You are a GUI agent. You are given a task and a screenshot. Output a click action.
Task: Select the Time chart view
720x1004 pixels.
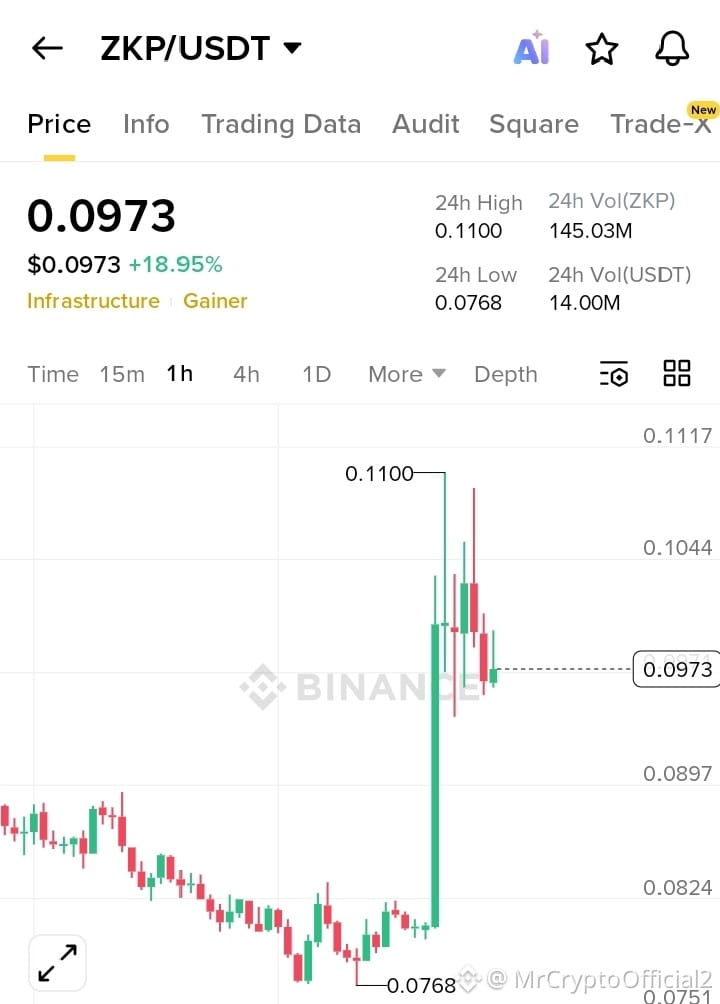[x=53, y=374]
